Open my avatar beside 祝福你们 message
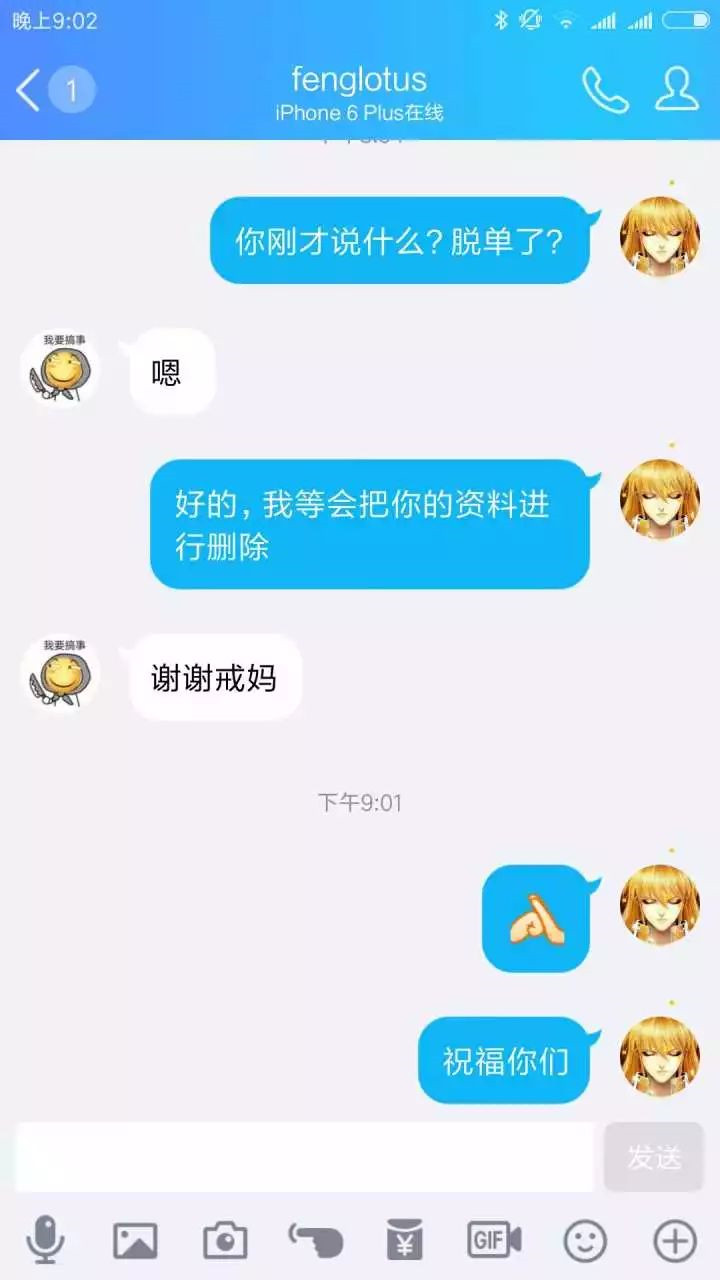 tap(659, 1056)
